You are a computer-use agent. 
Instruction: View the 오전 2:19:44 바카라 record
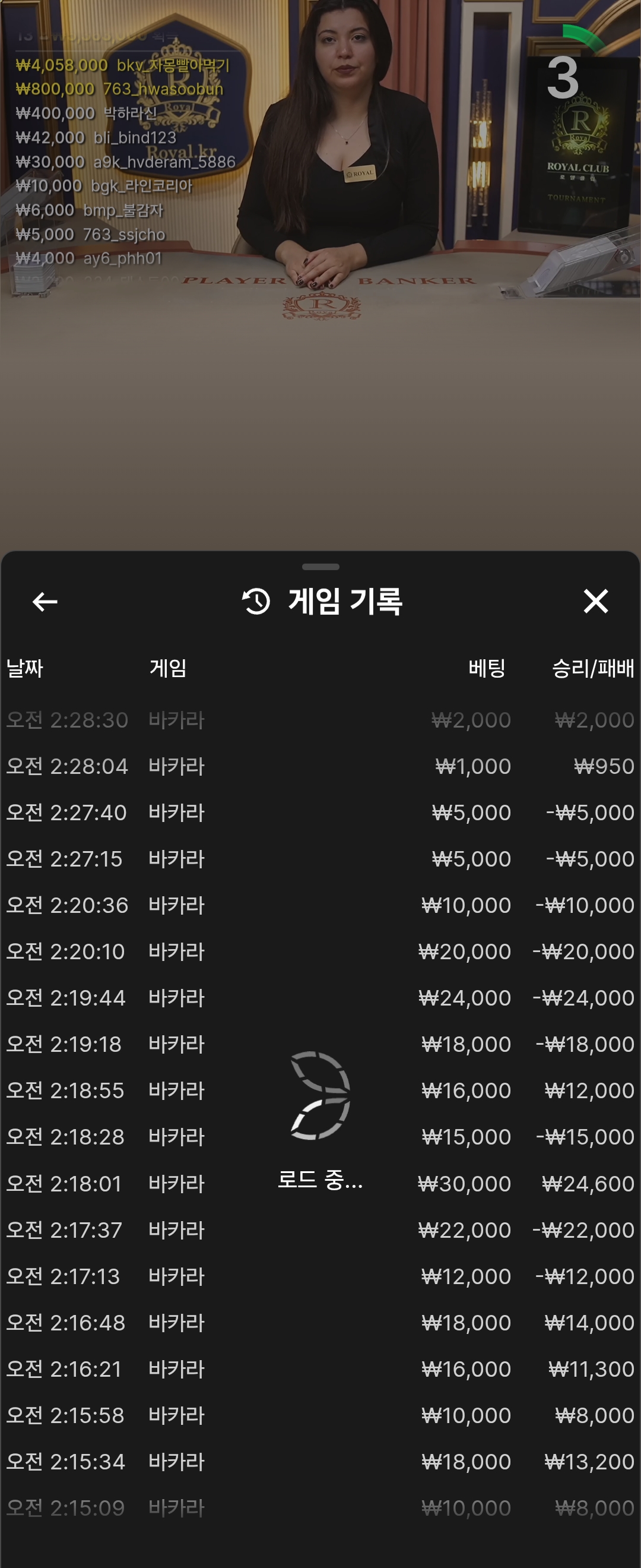tap(320, 997)
